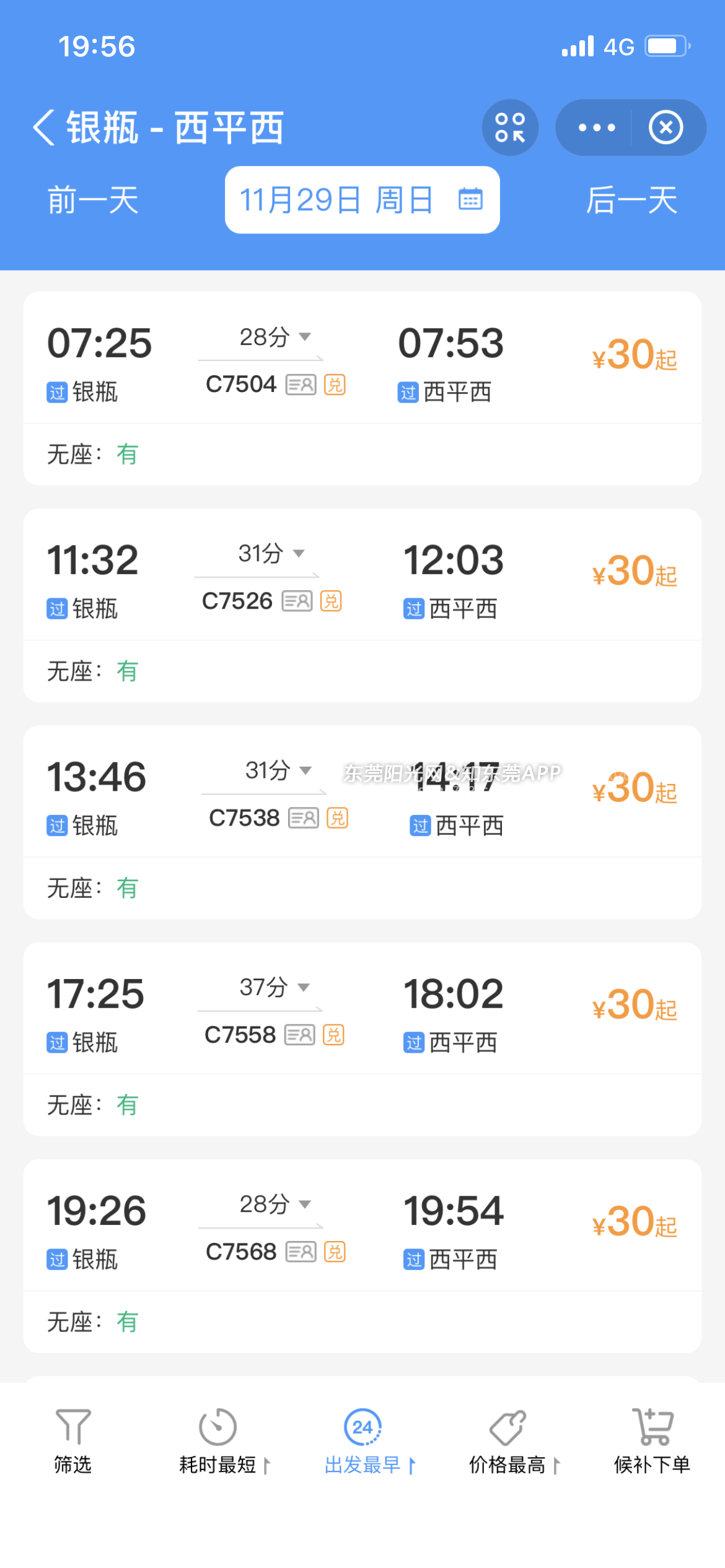This screenshot has width=725, height=1568.
Task: Switch to previous day 前一天
Action: click(94, 200)
